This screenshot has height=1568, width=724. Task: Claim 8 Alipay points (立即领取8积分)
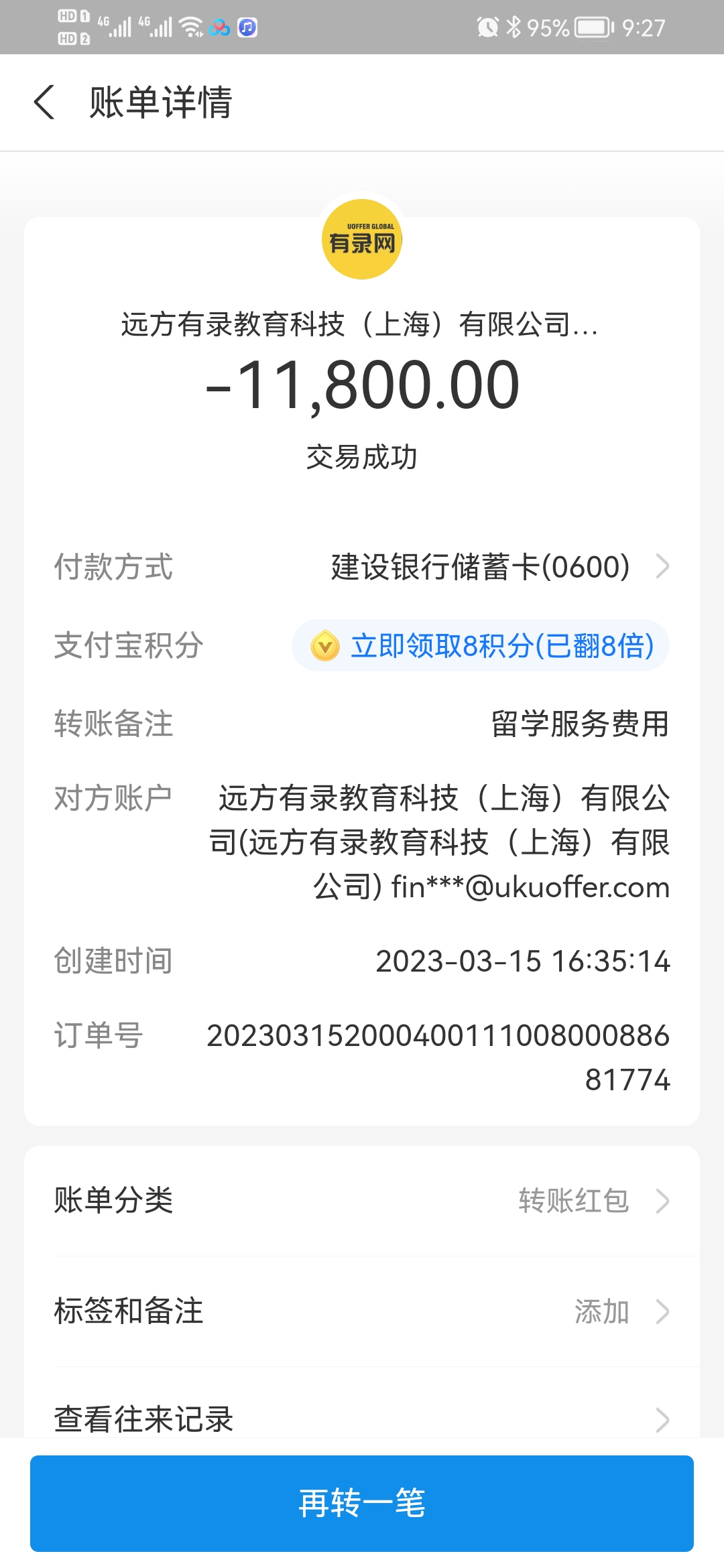(480, 646)
